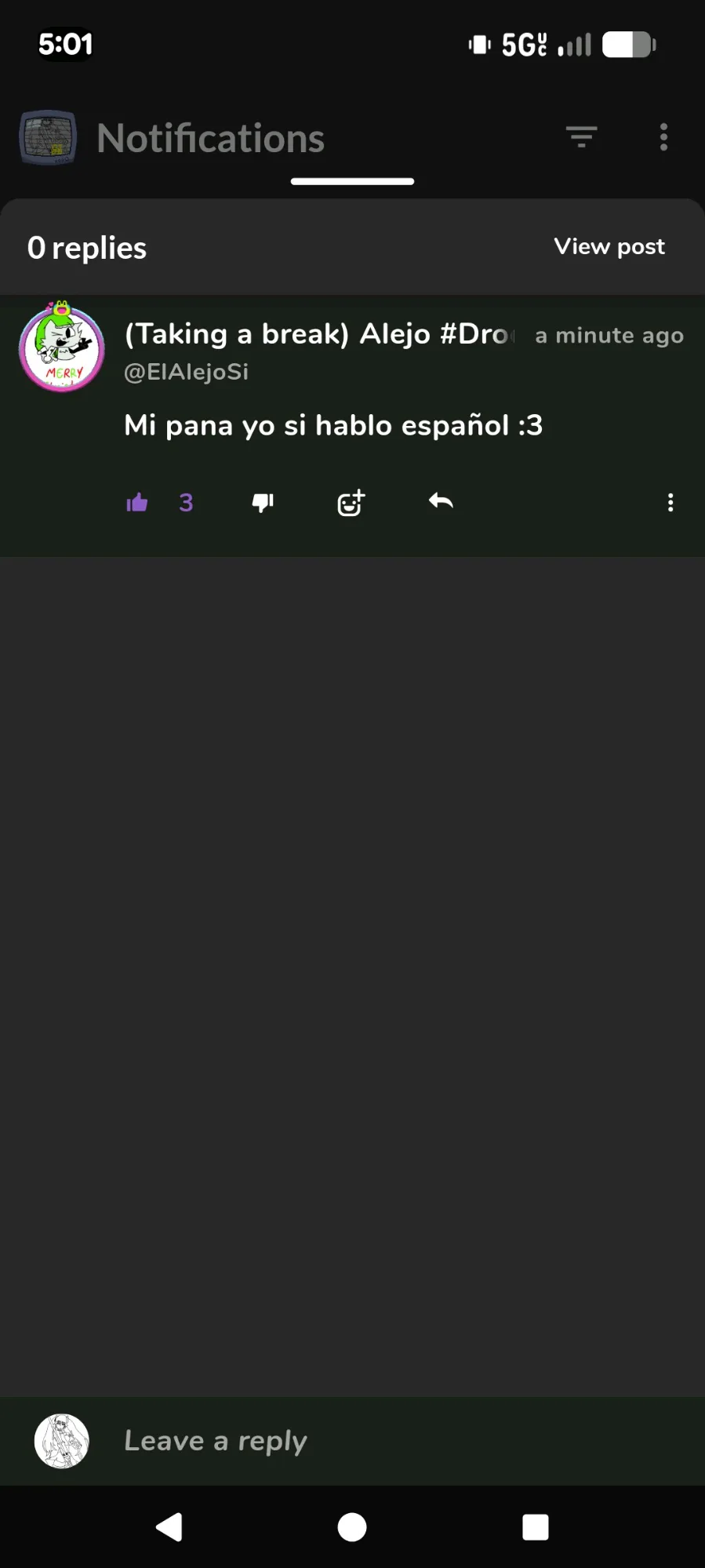
Task: Open the top-right overflow menu
Action: point(664,136)
